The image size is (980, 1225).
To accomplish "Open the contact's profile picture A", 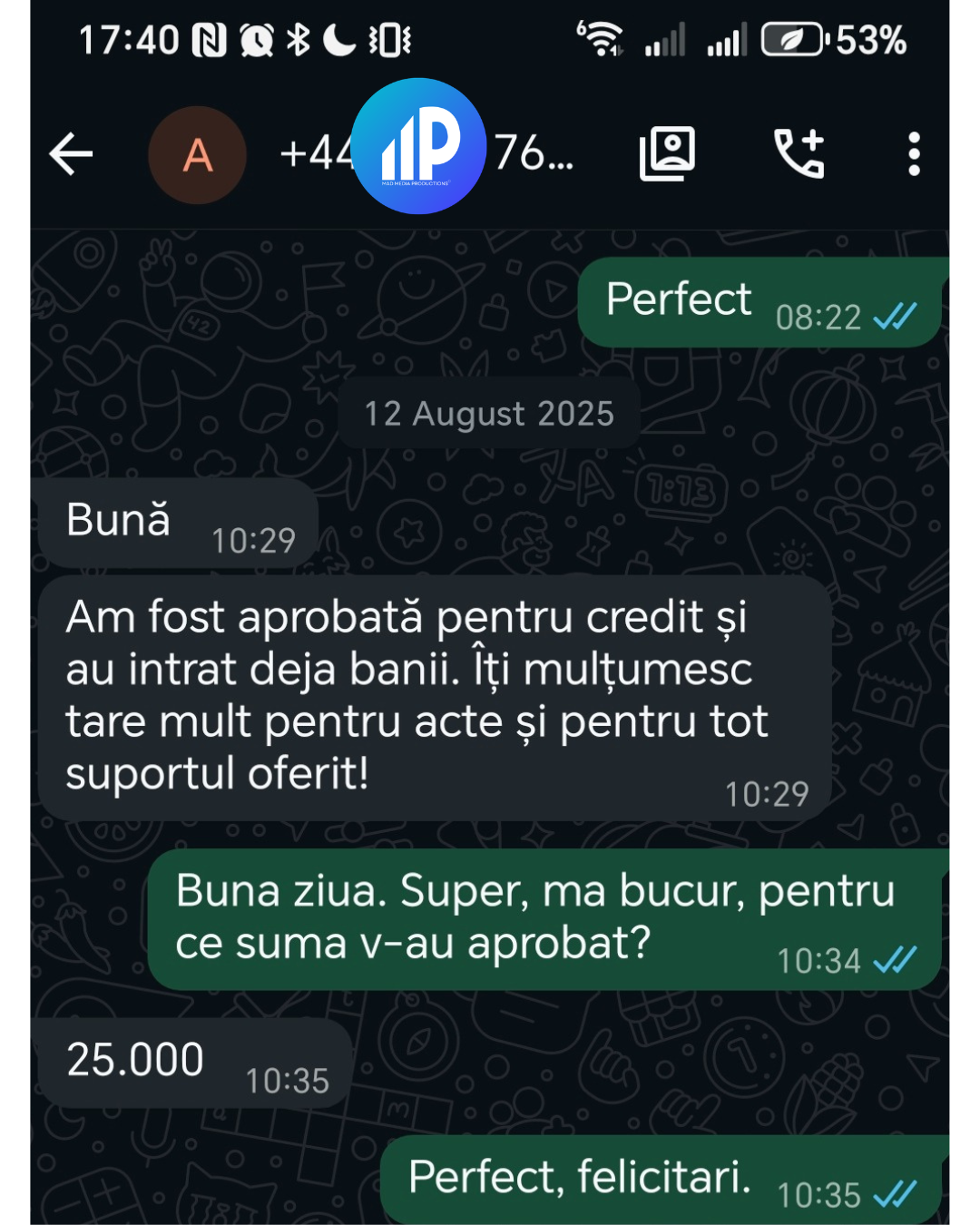I will 197,155.
